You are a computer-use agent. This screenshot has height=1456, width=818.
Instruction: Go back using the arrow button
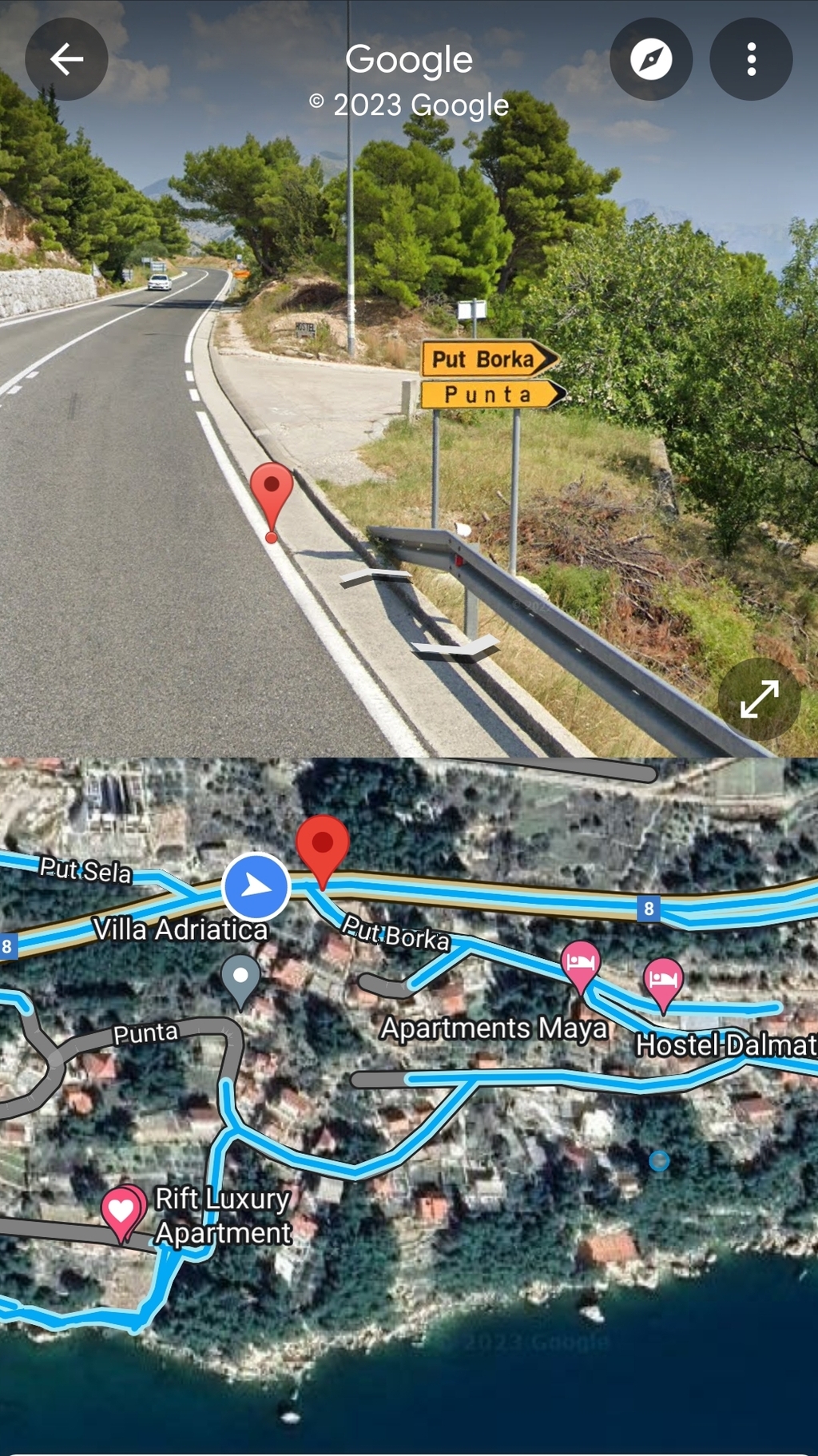coord(66,59)
